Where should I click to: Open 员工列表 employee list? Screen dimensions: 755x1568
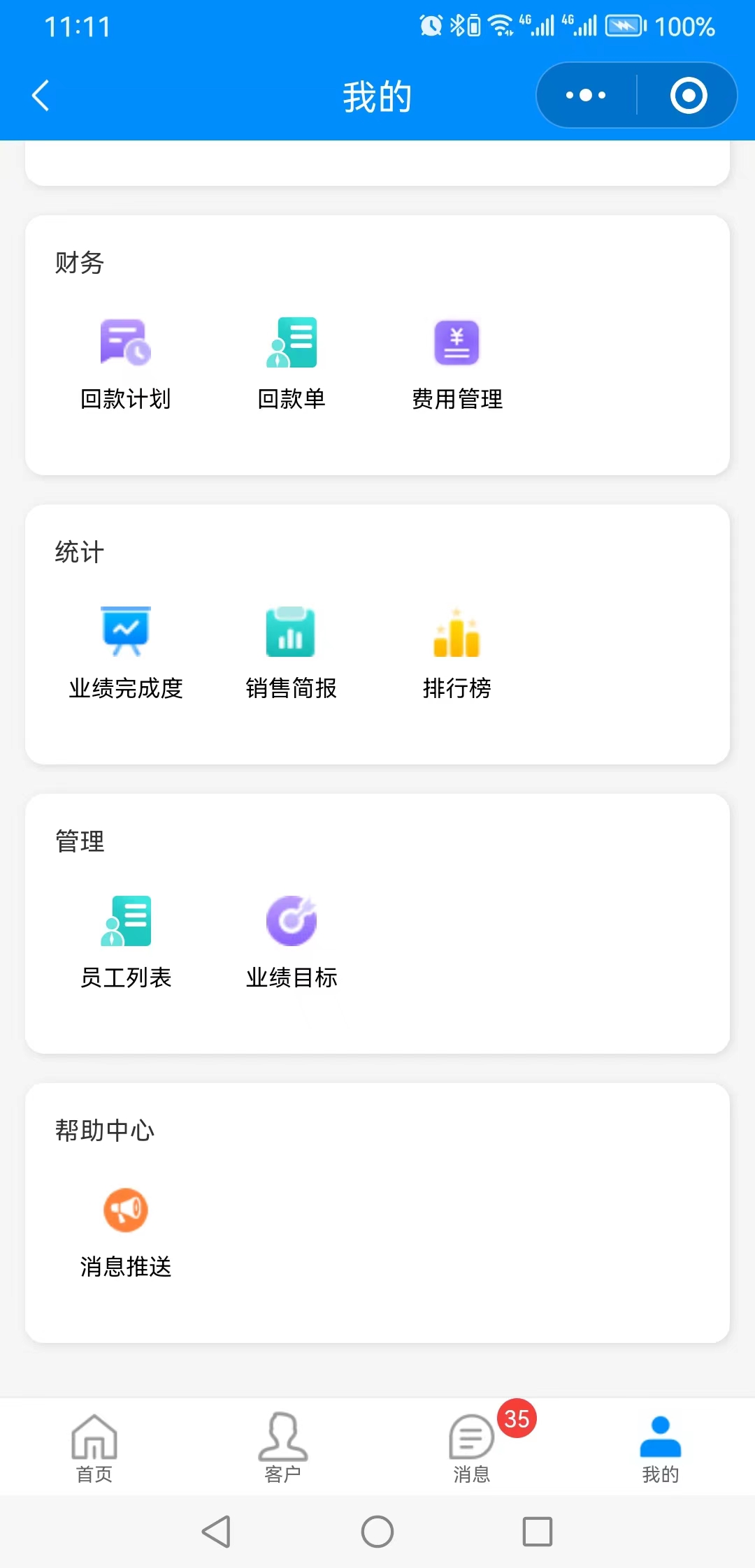point(126,943)
